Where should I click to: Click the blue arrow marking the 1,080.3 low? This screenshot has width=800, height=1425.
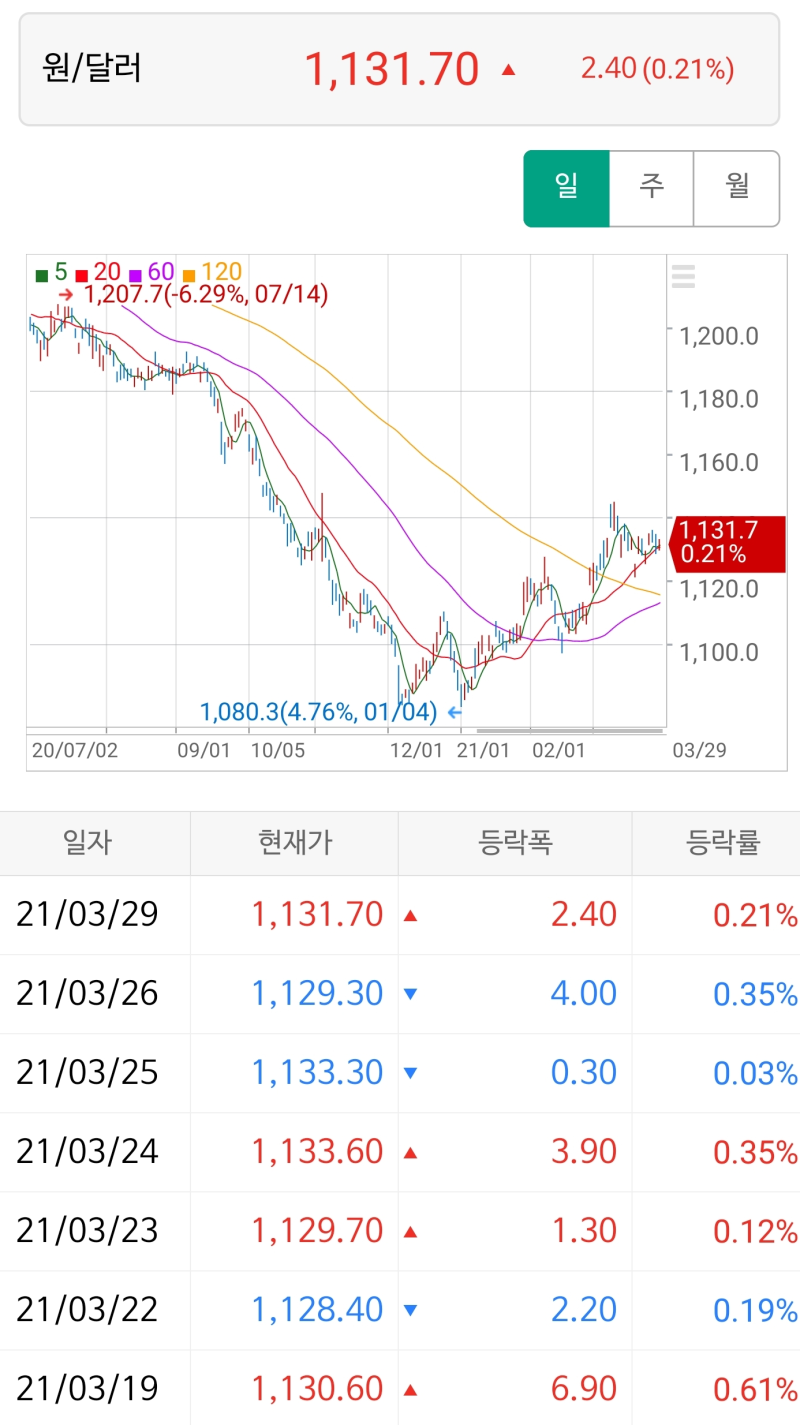pyautogui.click(x=455, y=711)
